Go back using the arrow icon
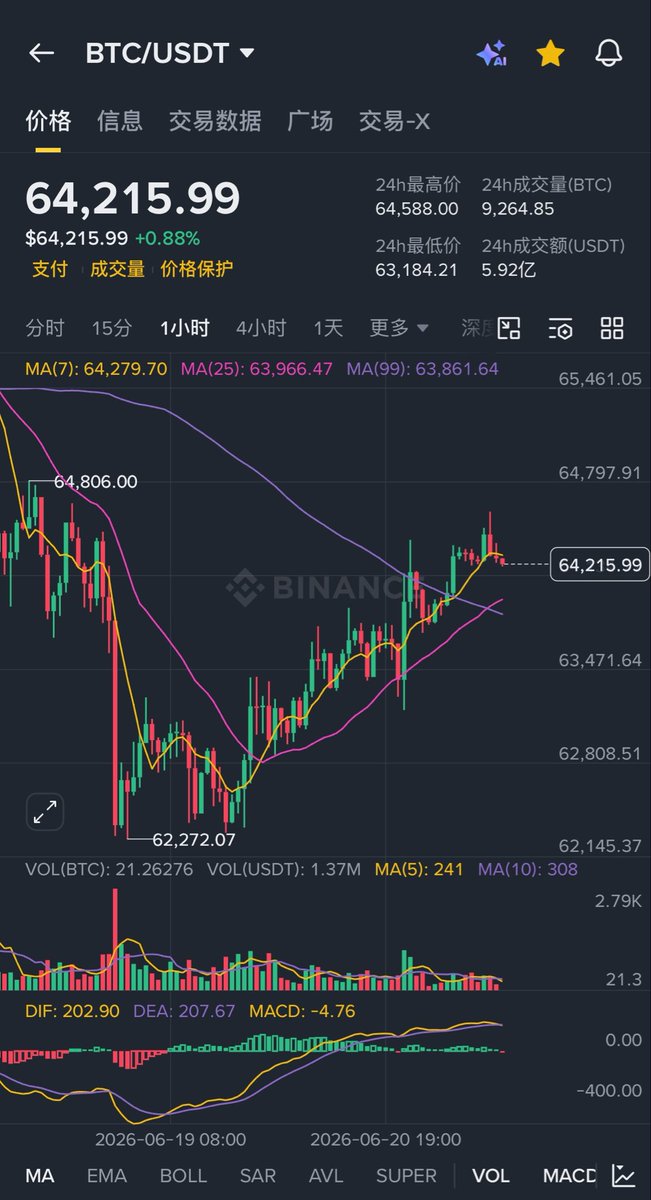This screenshot has width=651, height=1200. [41, 53]
